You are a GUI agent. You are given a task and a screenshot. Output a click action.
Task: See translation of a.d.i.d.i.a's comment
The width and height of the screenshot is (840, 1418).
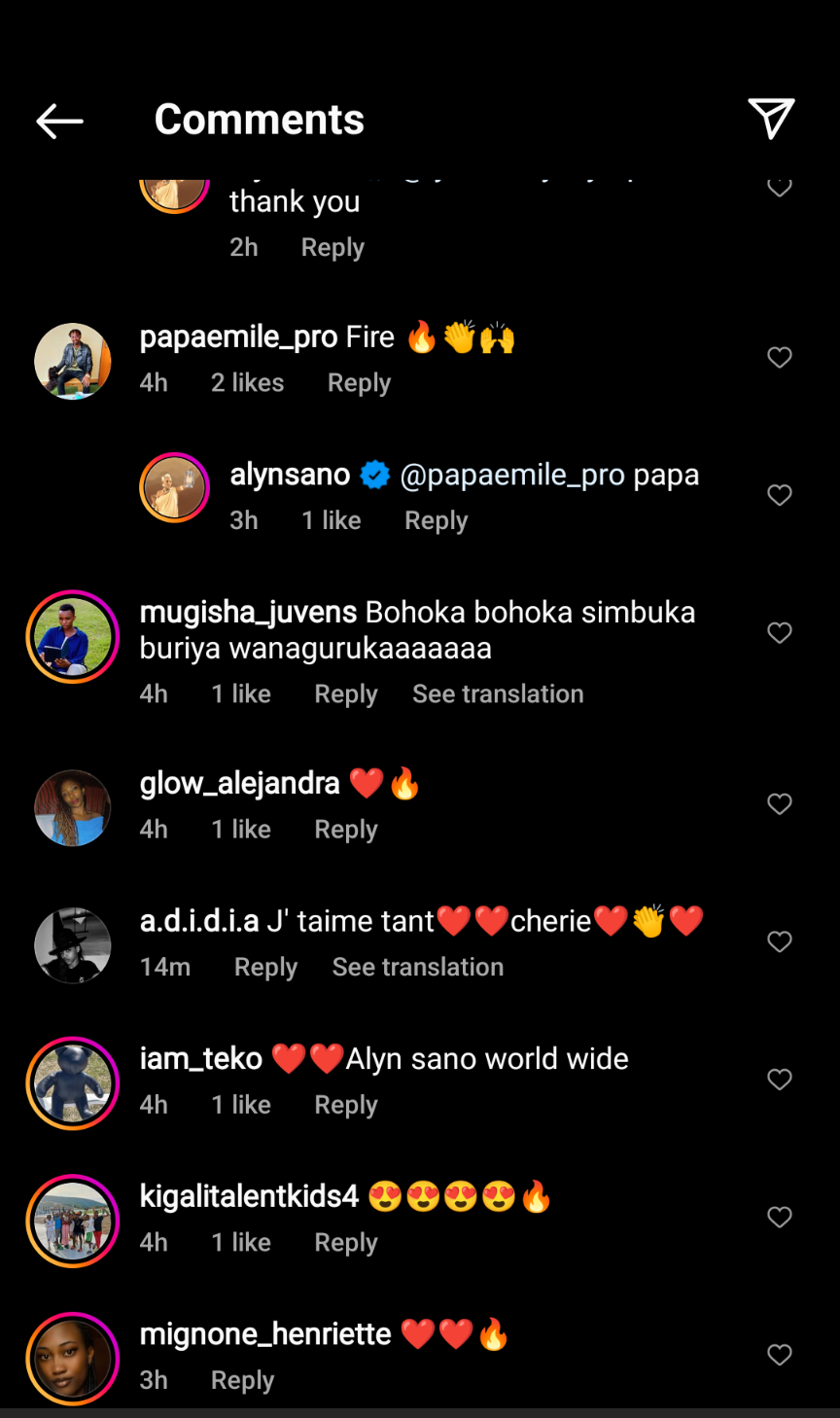coord(418,968)
